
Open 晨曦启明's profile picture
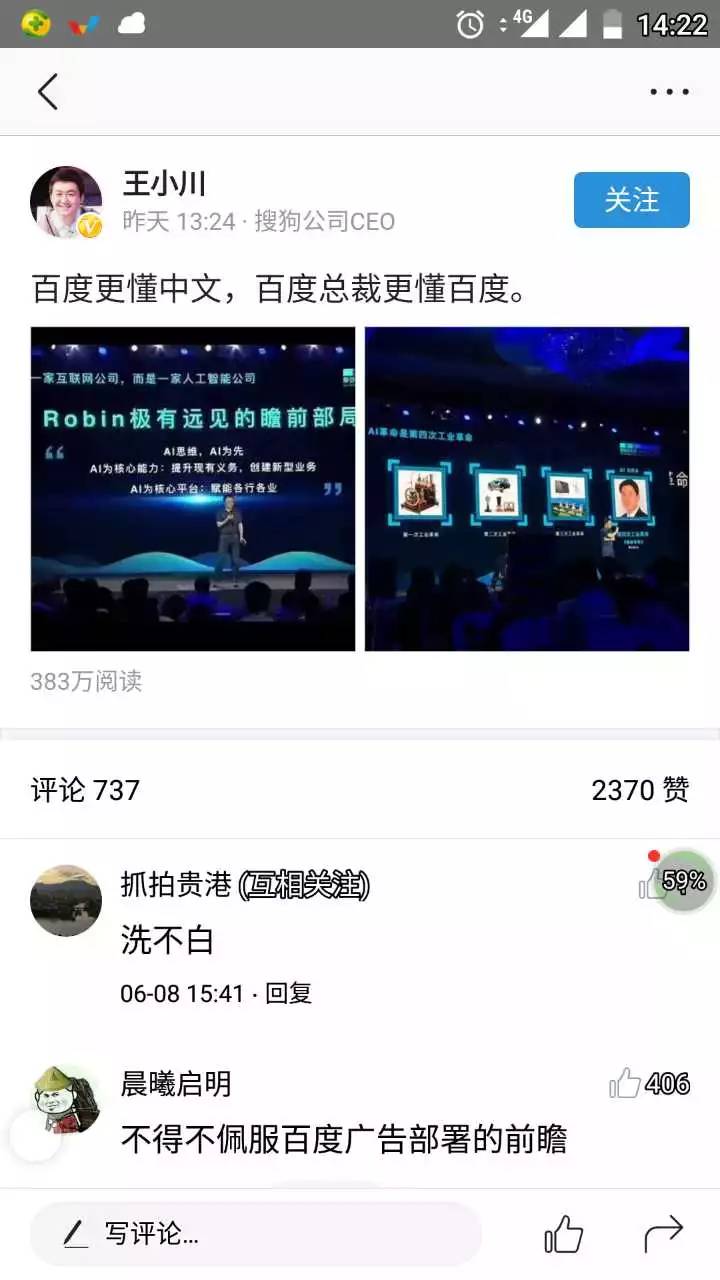(x=66, y=1100)
